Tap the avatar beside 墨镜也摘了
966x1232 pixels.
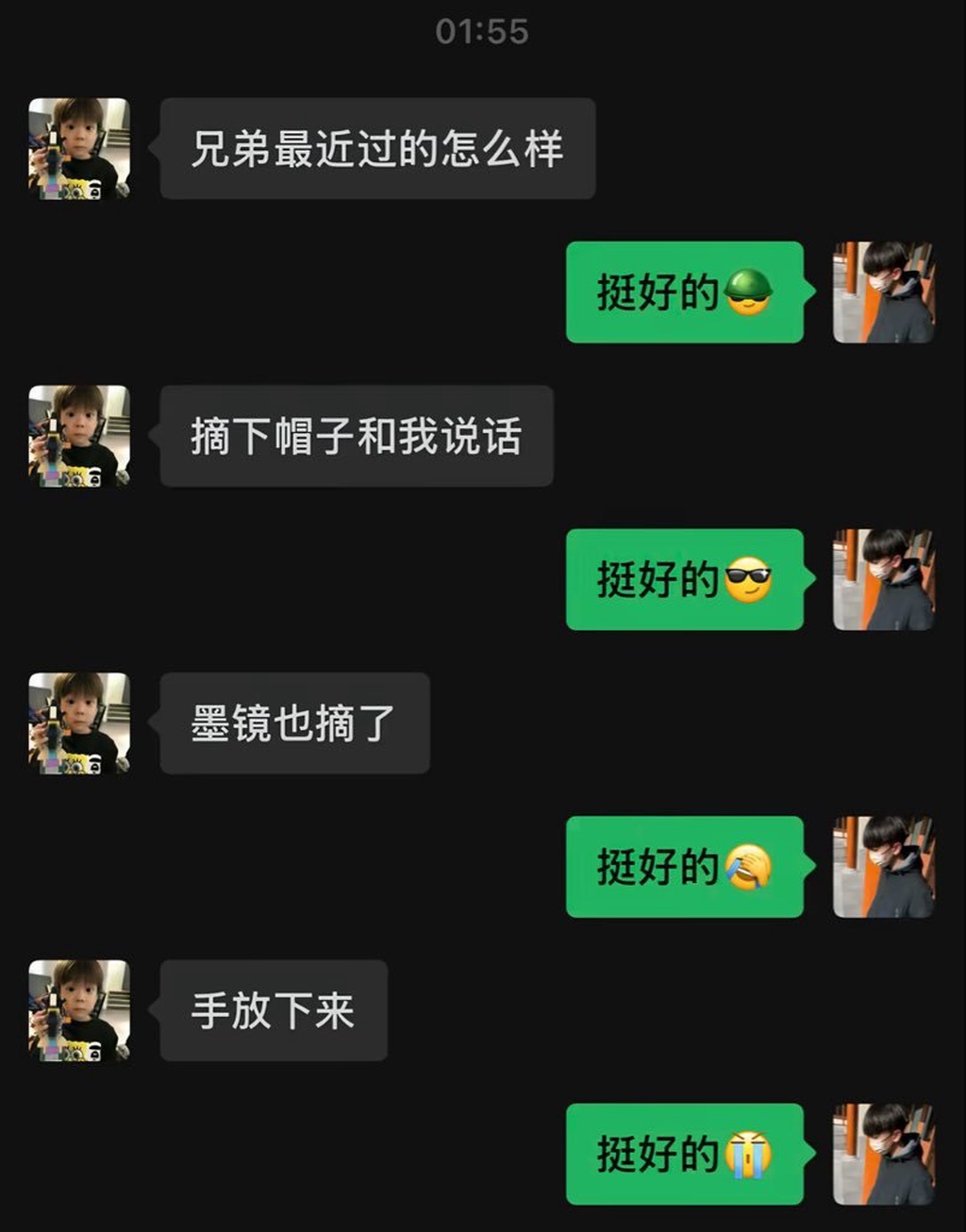click(x=79, y=724)
